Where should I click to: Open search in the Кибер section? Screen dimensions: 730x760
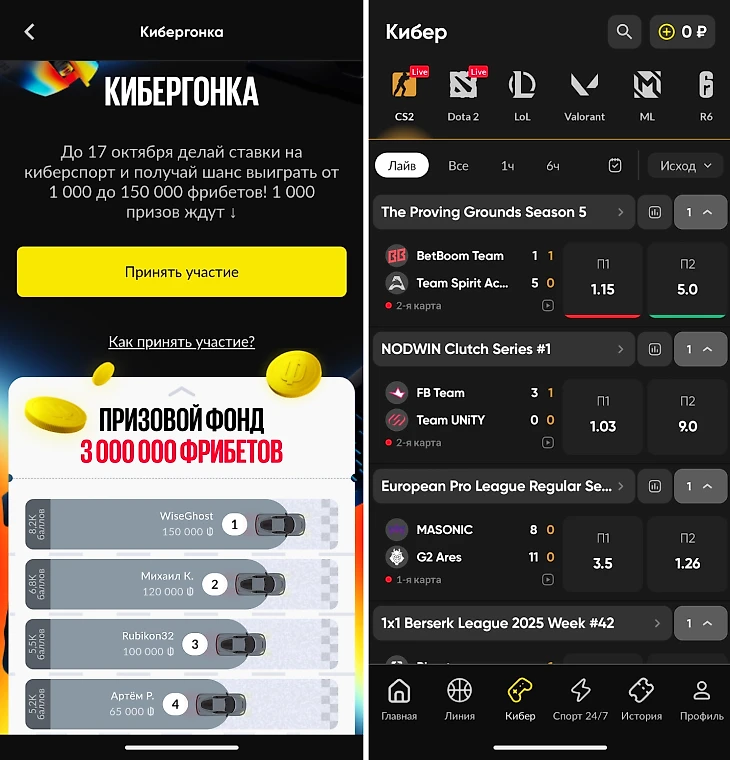[624, 32]
